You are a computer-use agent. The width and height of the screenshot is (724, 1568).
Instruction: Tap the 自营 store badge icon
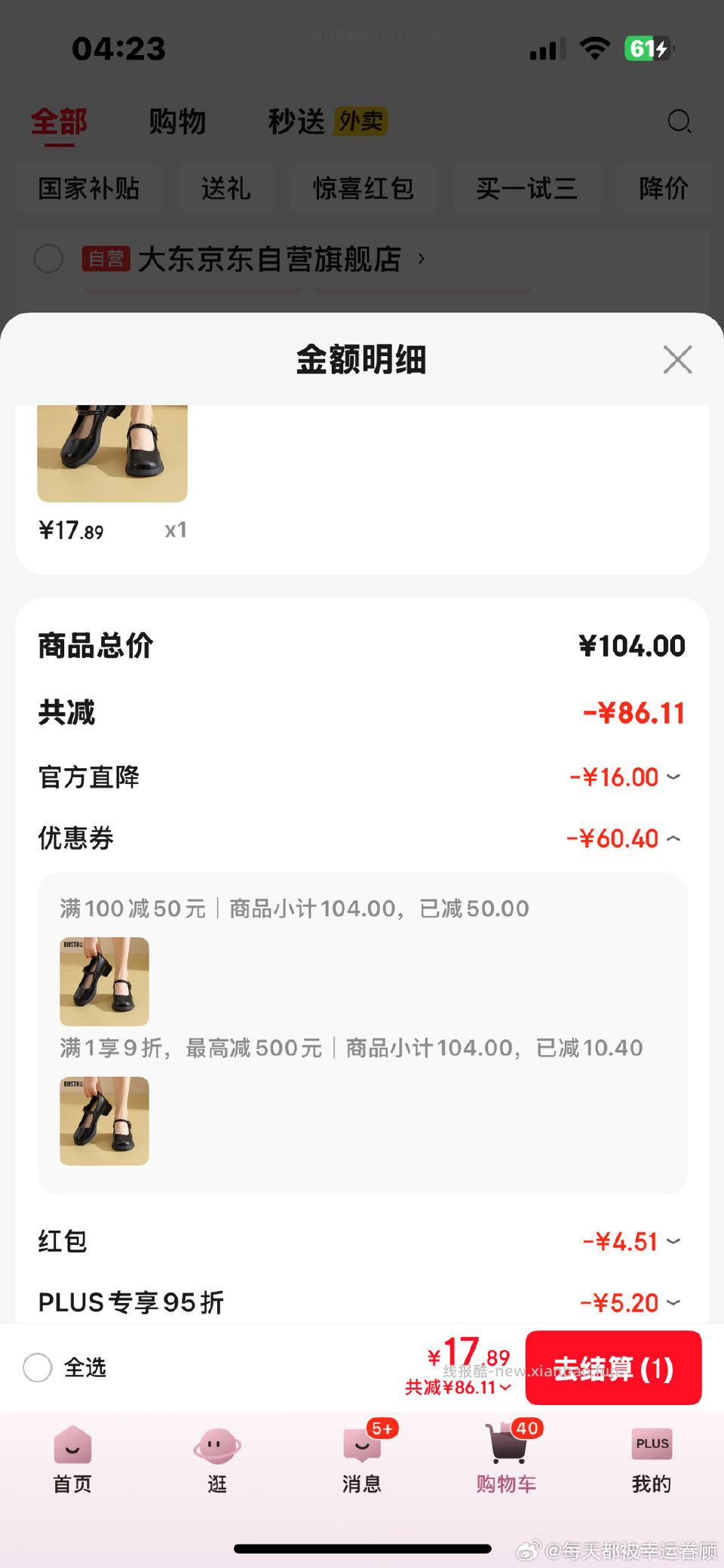106,258
